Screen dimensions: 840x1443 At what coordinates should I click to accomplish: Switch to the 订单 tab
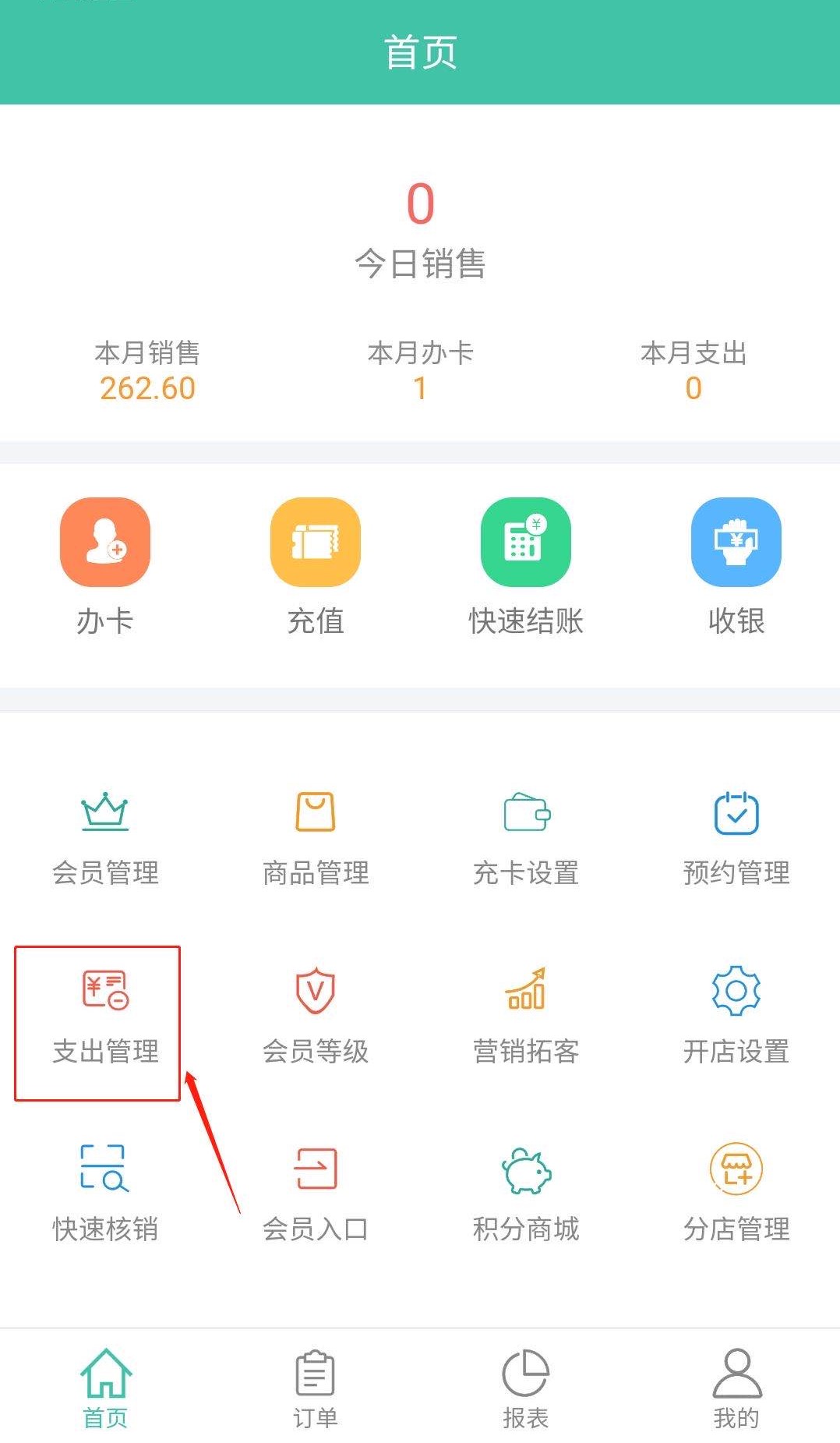(x=316, y=1388)
